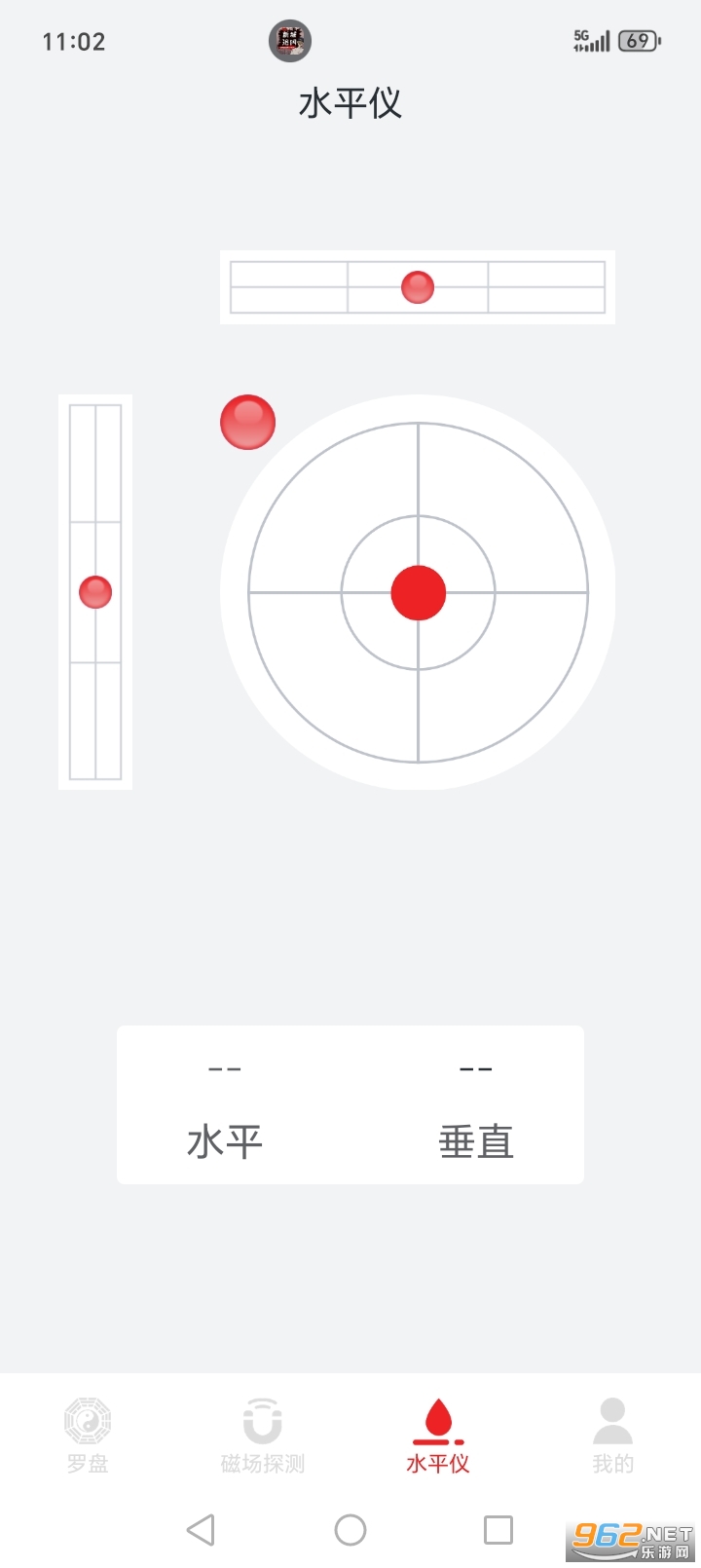Switch to the 罗盘 compass tab
The width and height of the screenshot is (701, 1568).
(x=88, y=1435)
